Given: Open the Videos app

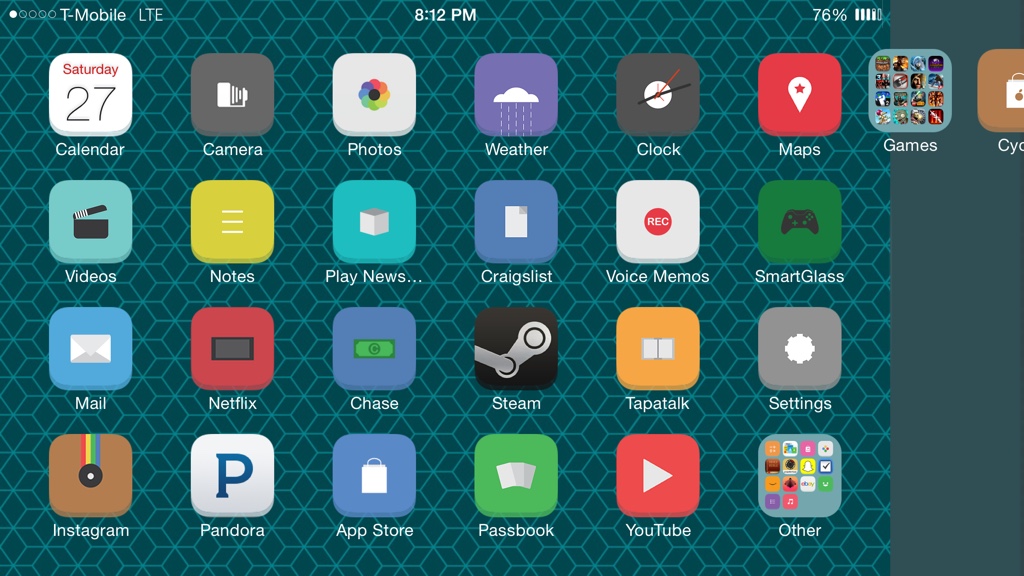Looking at the screenshot, I should [x=90, y=222].
